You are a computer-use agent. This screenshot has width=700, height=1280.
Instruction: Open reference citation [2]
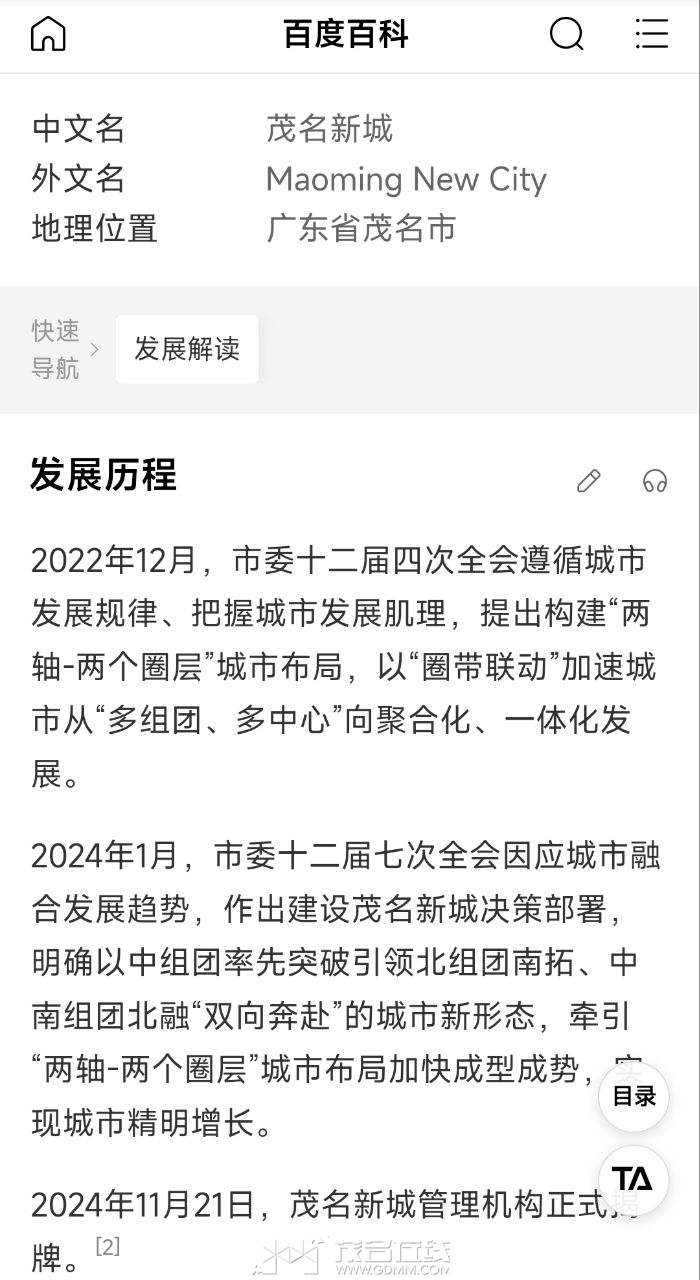[x=108, y=1247]
